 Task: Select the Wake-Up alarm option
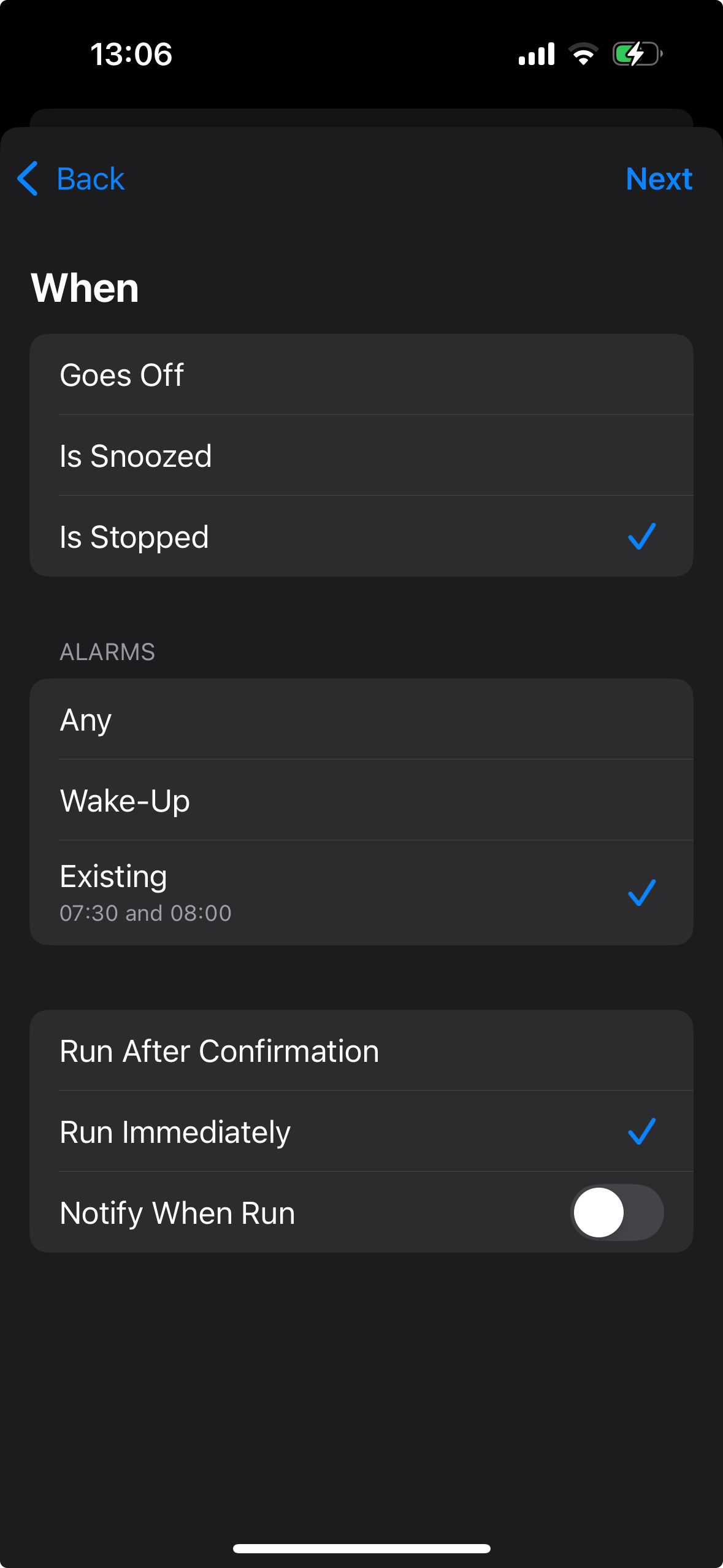361,800
